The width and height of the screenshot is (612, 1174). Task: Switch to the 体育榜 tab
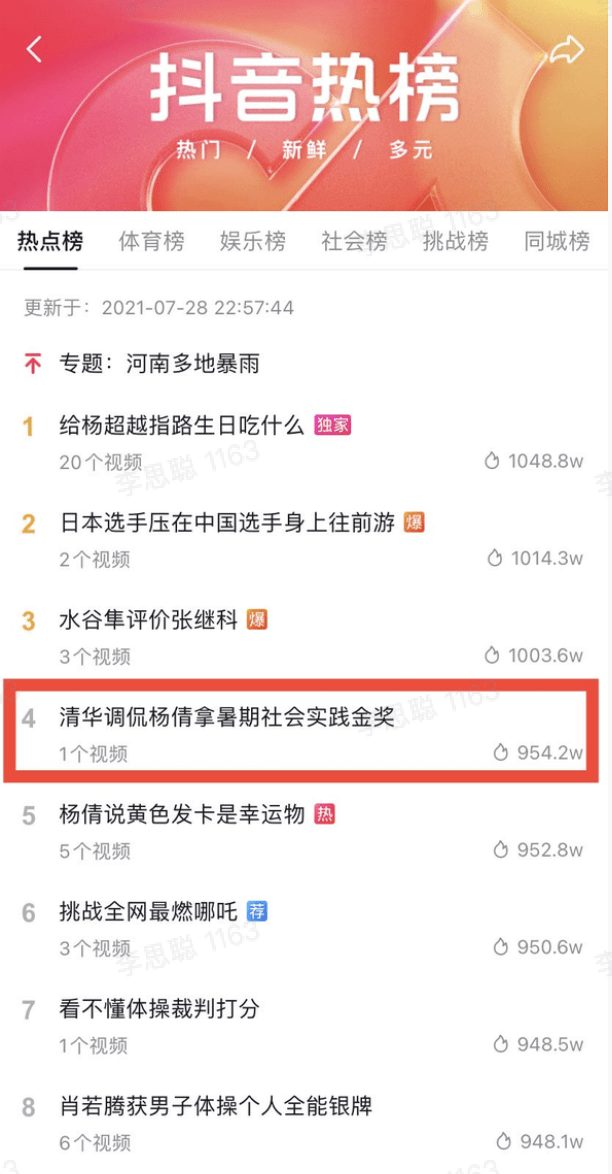tap(151, 241)
